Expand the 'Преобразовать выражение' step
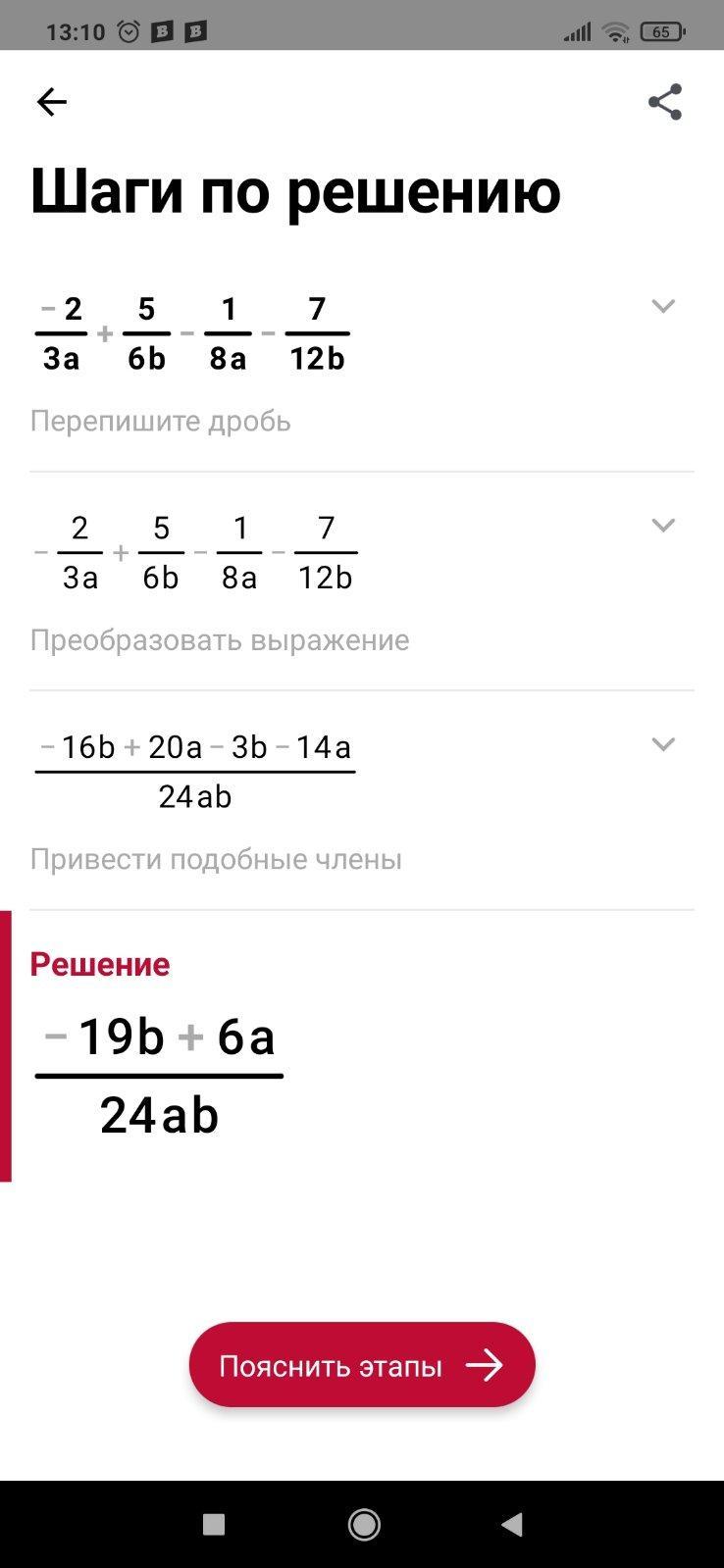724x1568 pixels. [x=663, y=526]
